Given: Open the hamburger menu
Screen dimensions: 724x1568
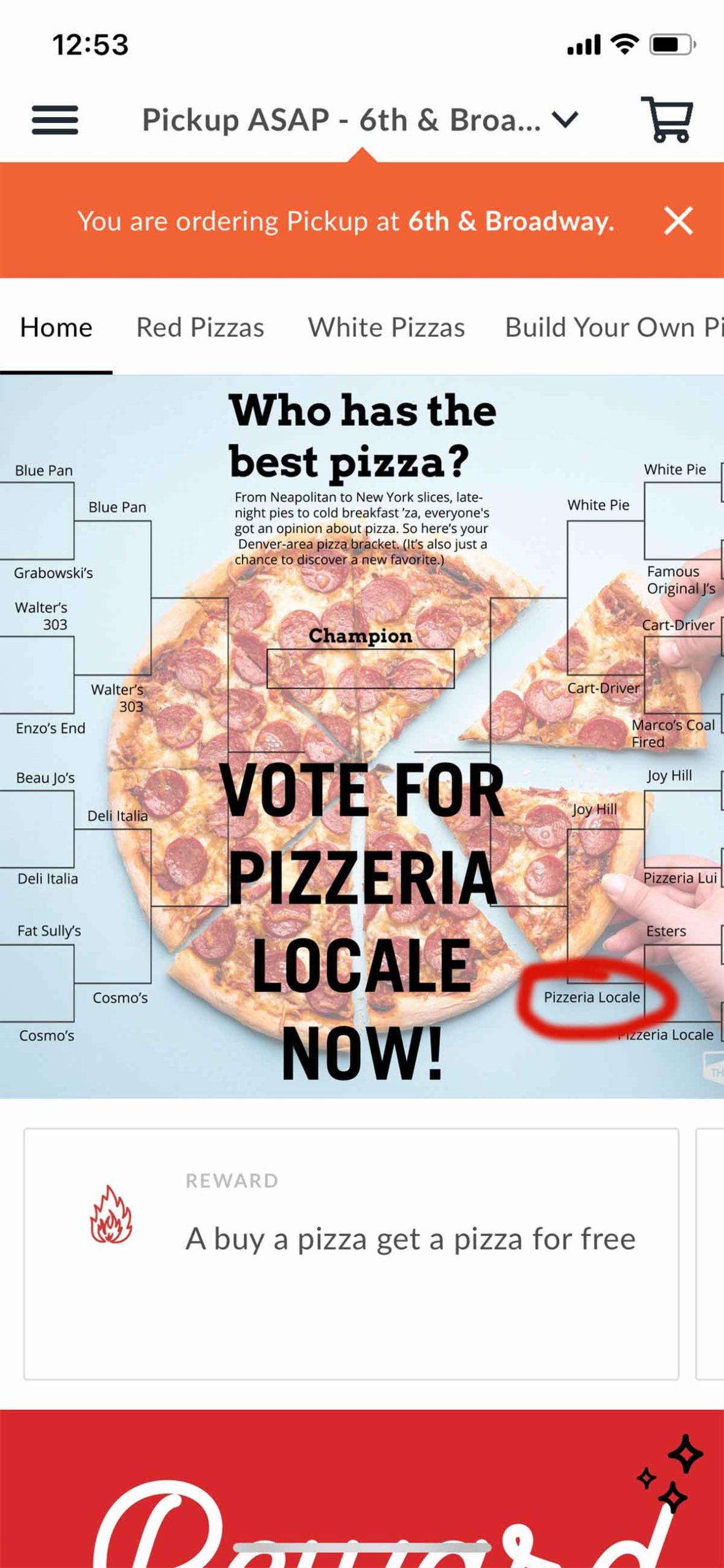Looking at the screenshot, I should 55,119.
